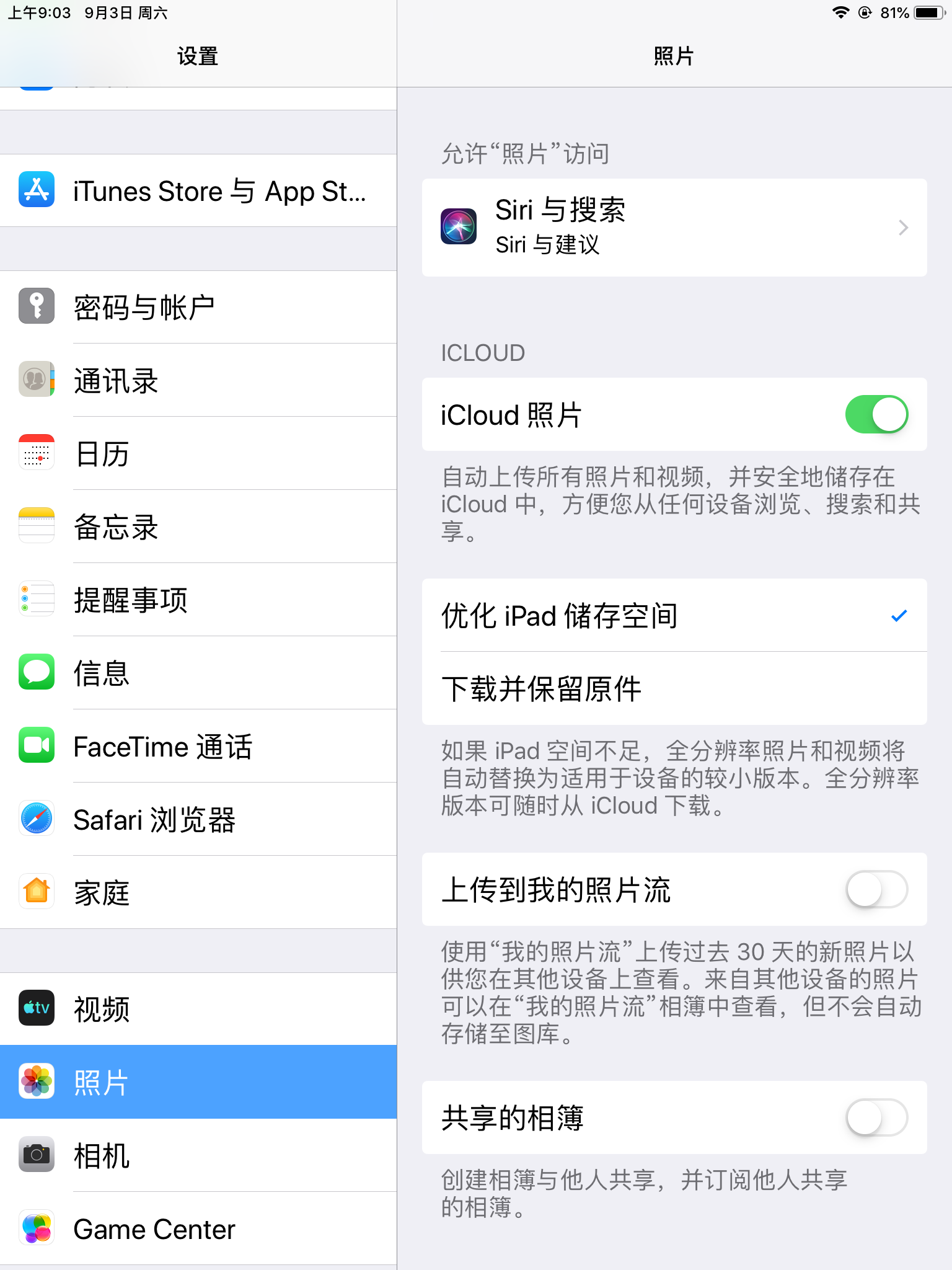This screenshot has width=952, height=1270.
Task: Open 相机 settings
Action: point(198,1155)
